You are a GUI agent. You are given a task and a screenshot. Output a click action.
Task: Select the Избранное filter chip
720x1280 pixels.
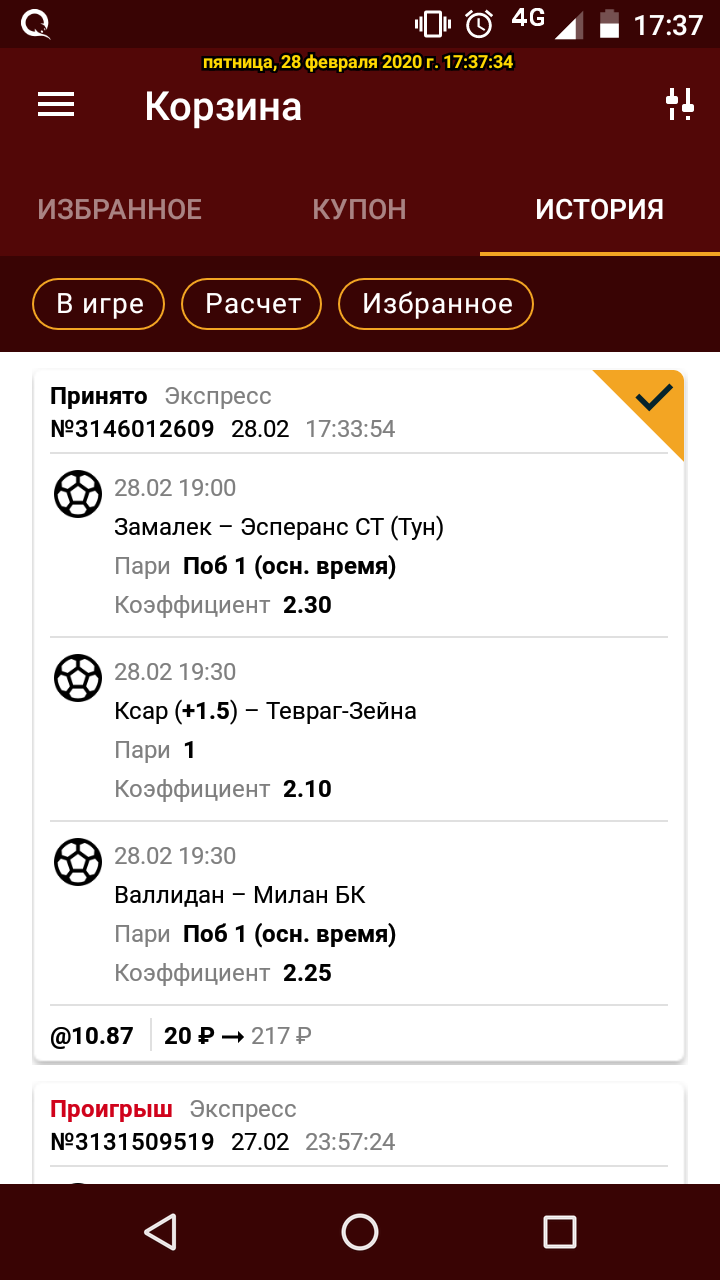click(436, 304)
